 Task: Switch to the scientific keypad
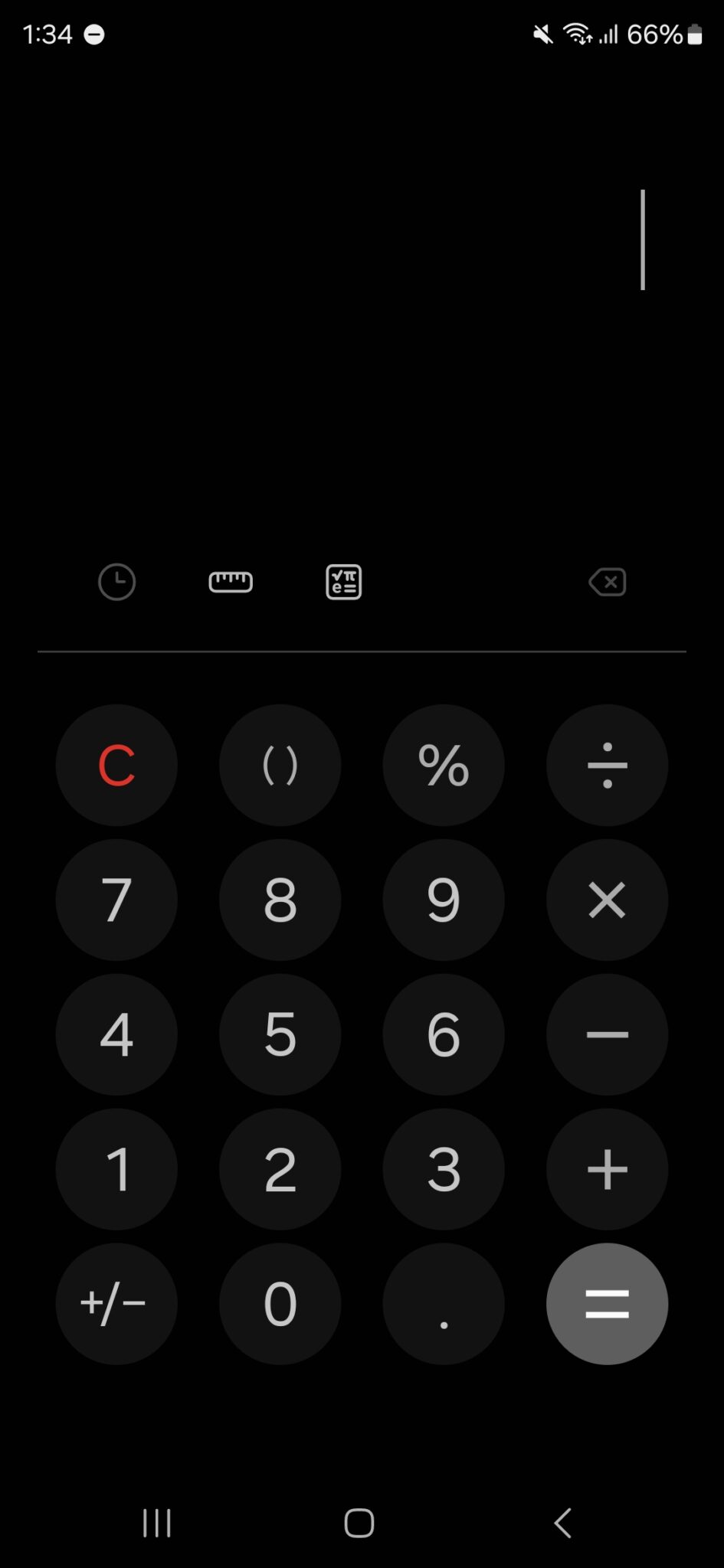point(342,582)
